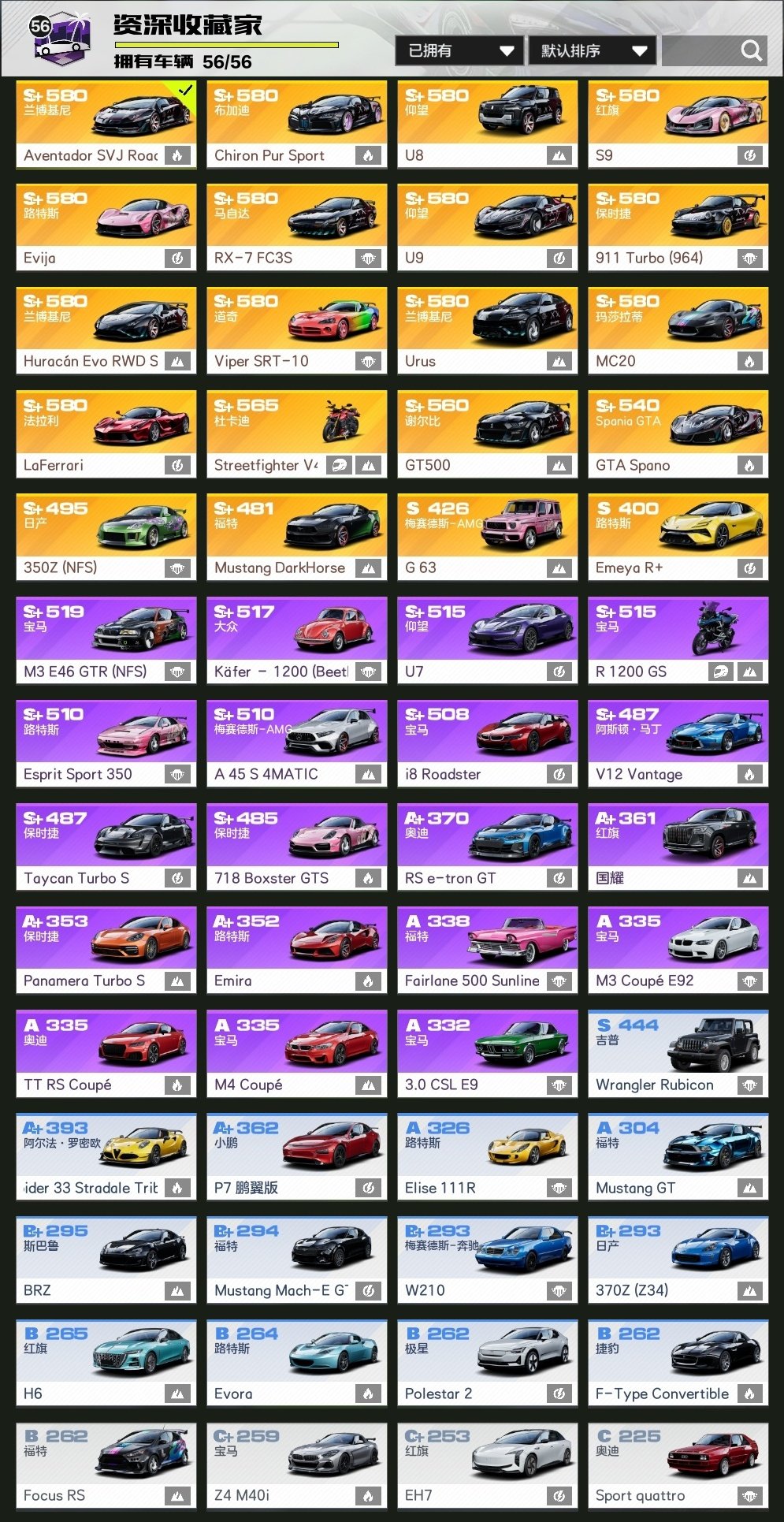View the Taycan Turbo S card
Screen dimensions: 784x1522
tap(106, 847)
